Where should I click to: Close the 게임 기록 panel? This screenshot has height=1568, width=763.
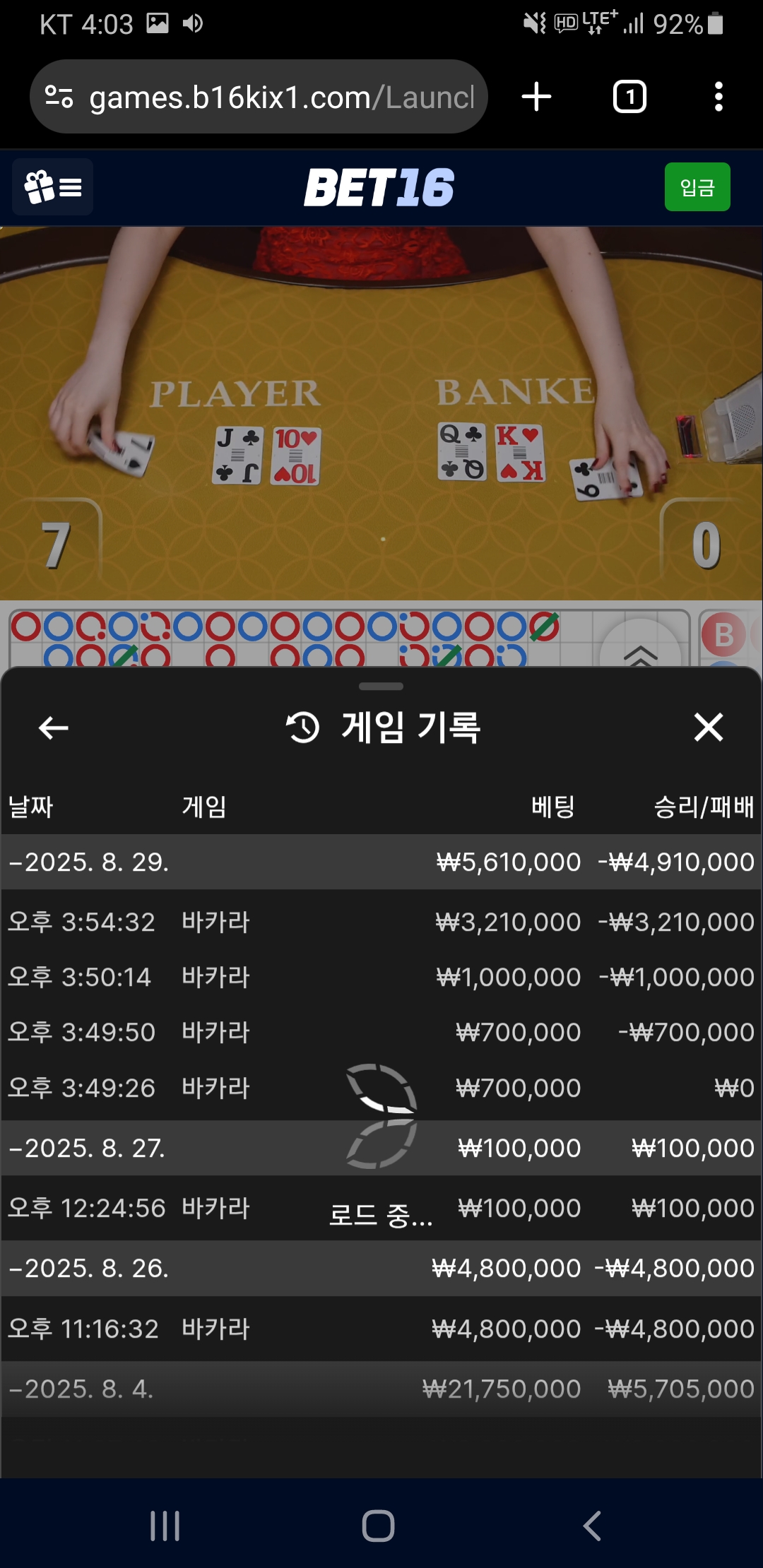(708, 727)
